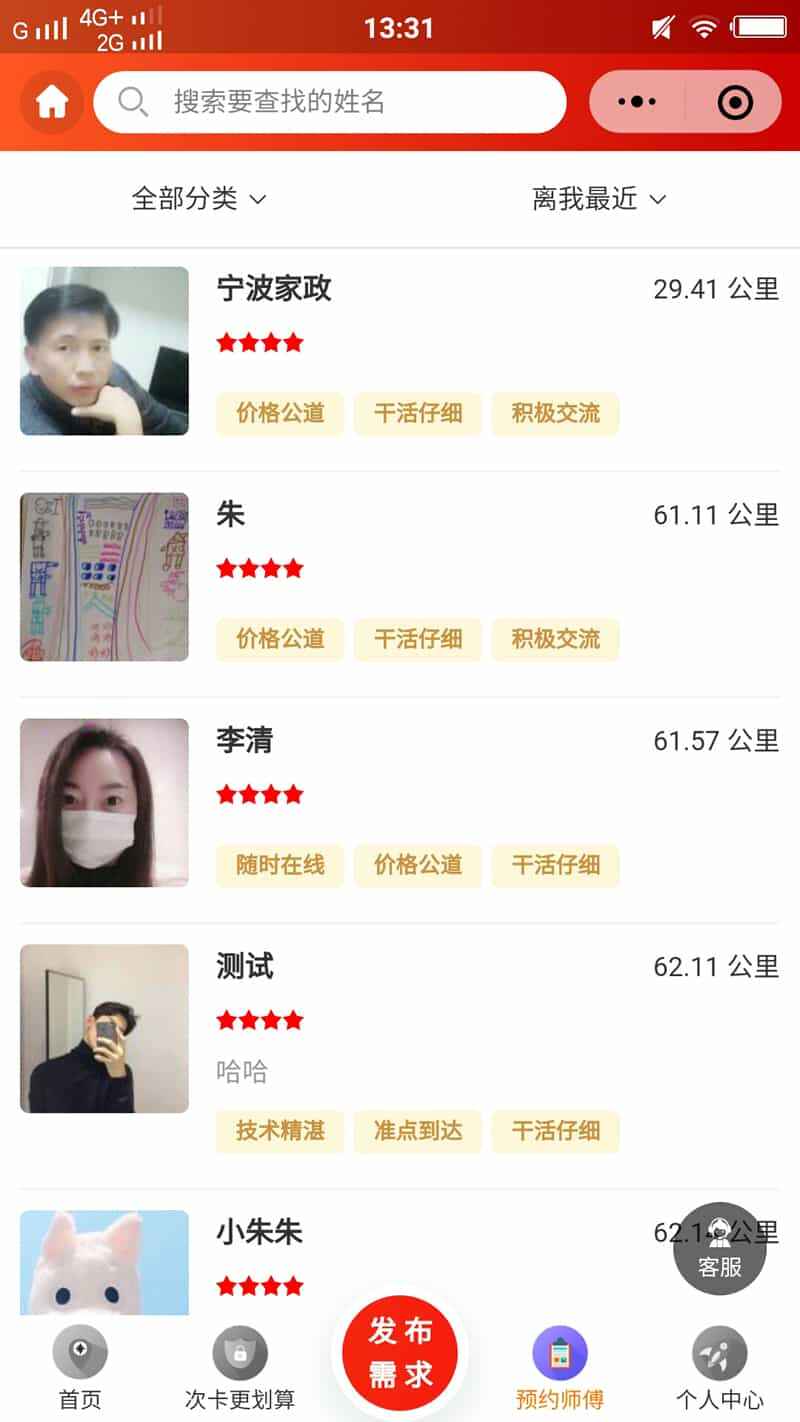
Task: Tap the 发布需求 publish button
Action: (400, 1352)
